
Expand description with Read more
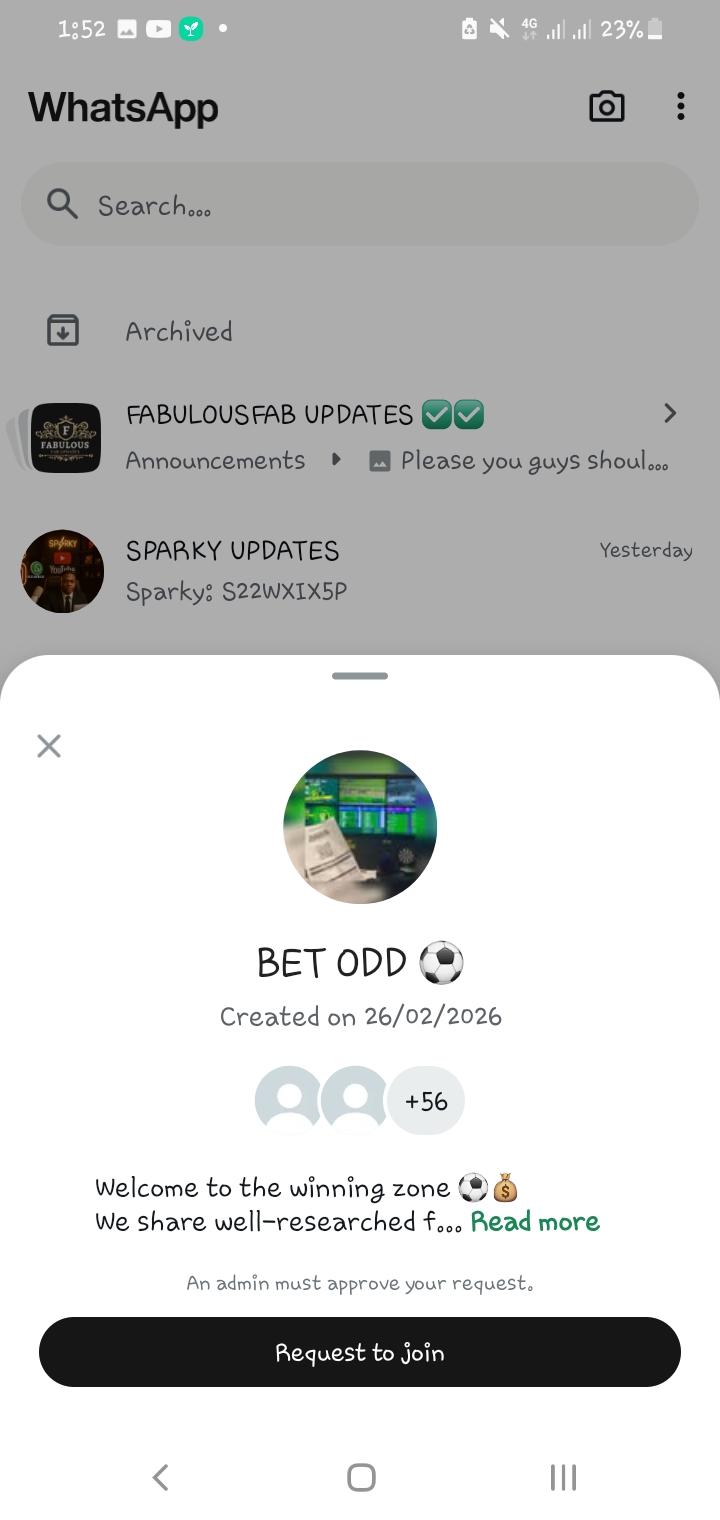(x=535, y=1222)
